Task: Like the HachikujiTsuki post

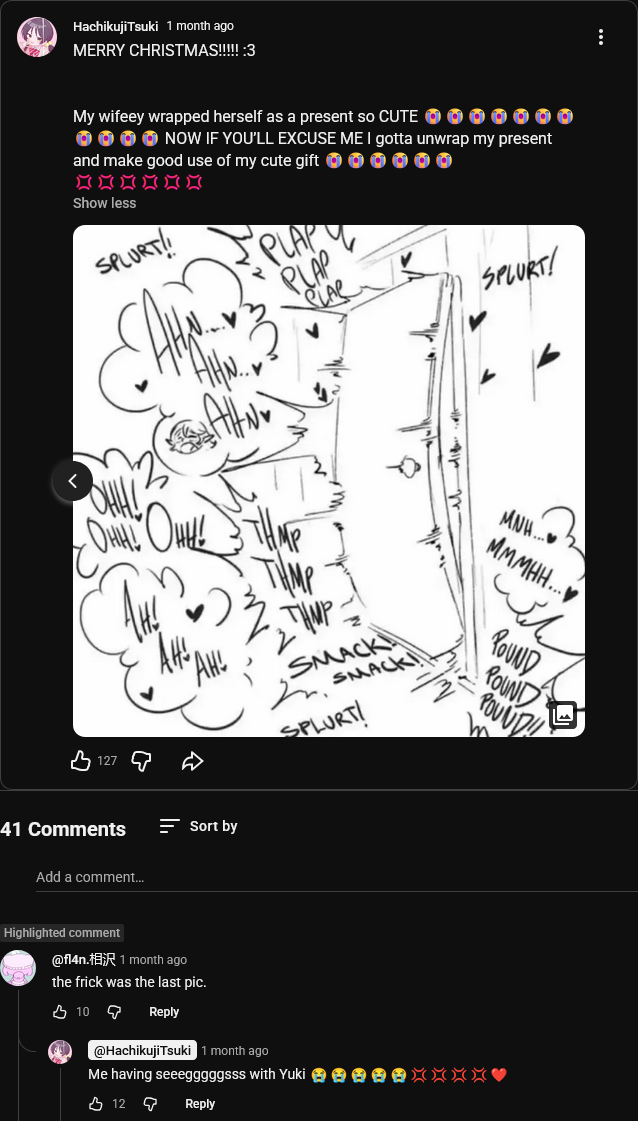Action: pyautogui.click(x=81, y=761)
